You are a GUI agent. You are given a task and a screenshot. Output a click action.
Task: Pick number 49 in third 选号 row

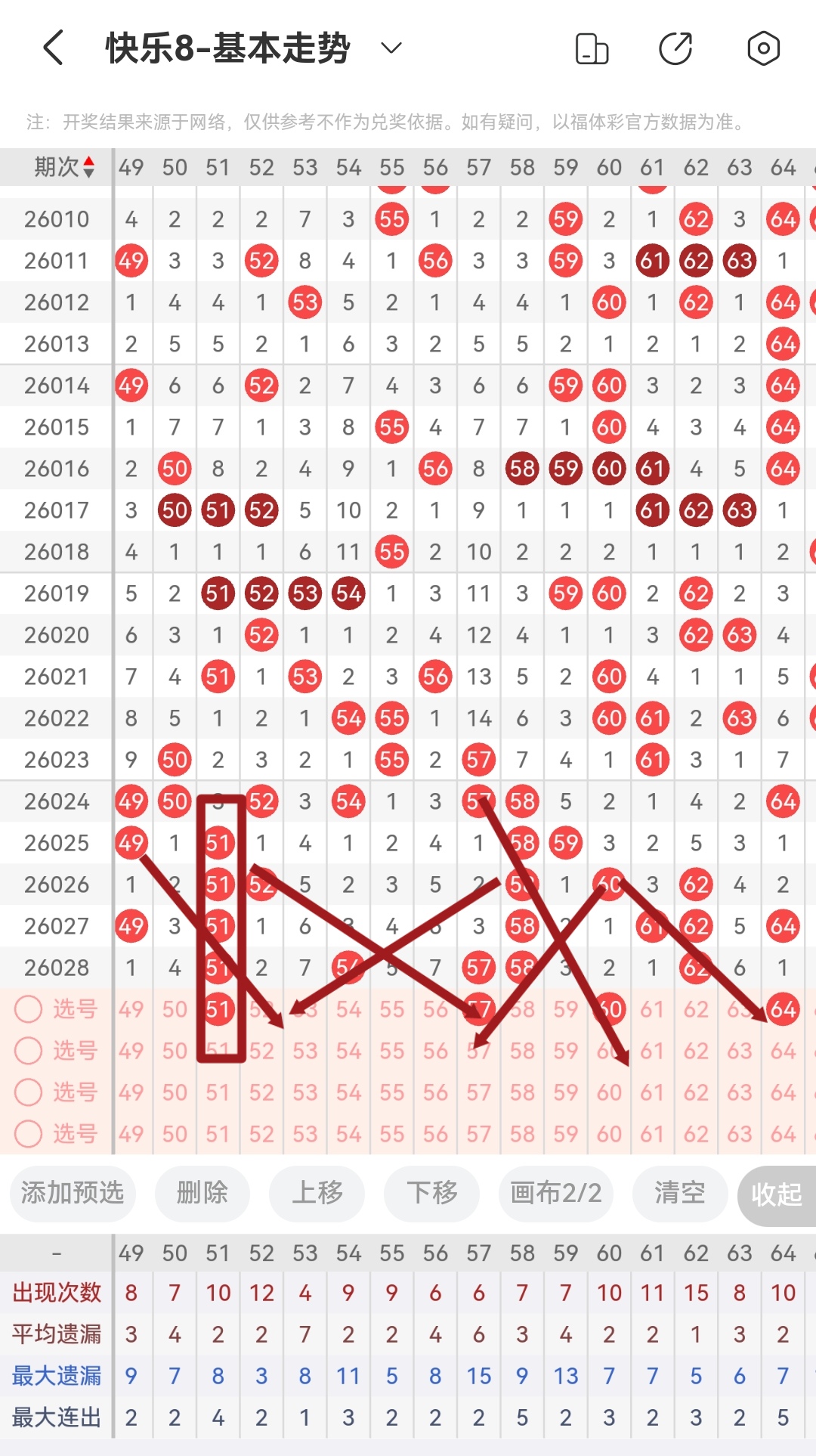(x=131, y=1092)
